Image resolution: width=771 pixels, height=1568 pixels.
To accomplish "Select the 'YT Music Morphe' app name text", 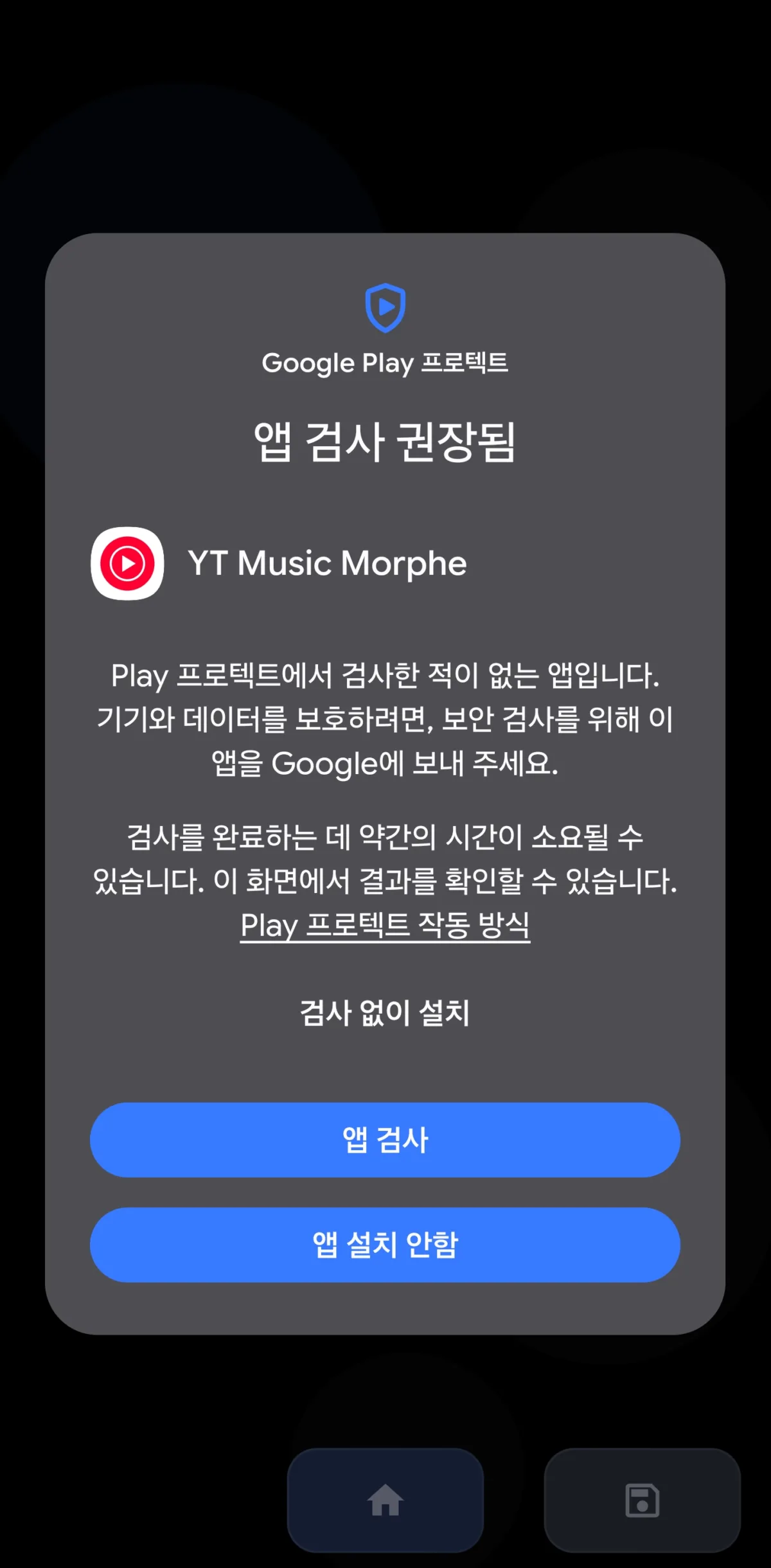I will pyautogui.click(x=327, y=563).
